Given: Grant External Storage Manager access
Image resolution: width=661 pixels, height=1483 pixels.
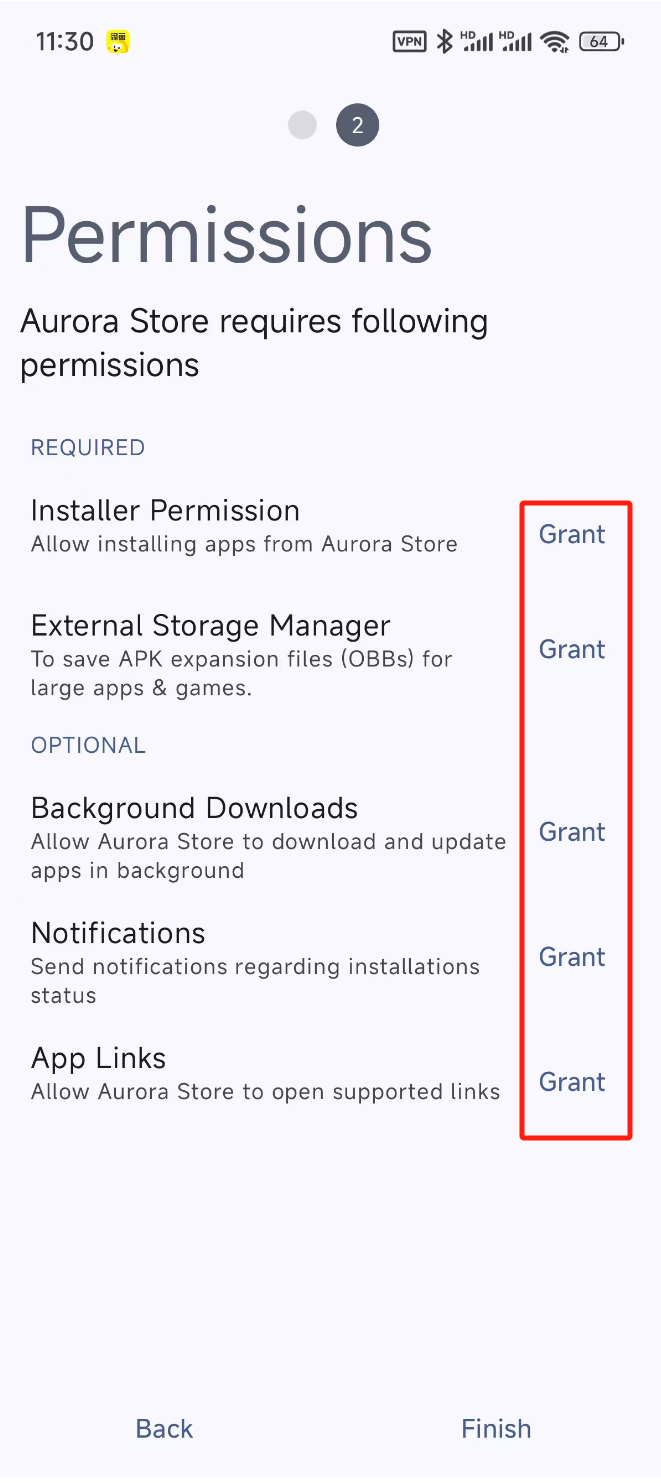Looking at the screenshot, I should point(572,649).
